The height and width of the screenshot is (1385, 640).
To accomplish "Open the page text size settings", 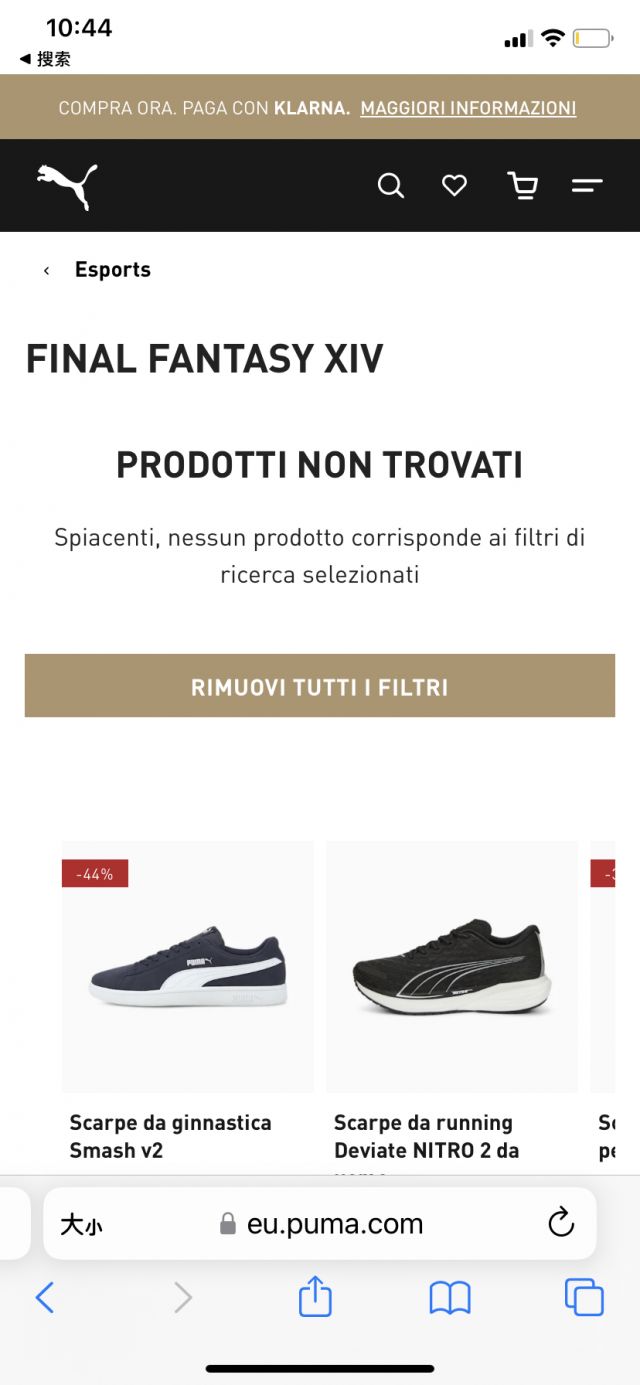I will coord(81,1225).
